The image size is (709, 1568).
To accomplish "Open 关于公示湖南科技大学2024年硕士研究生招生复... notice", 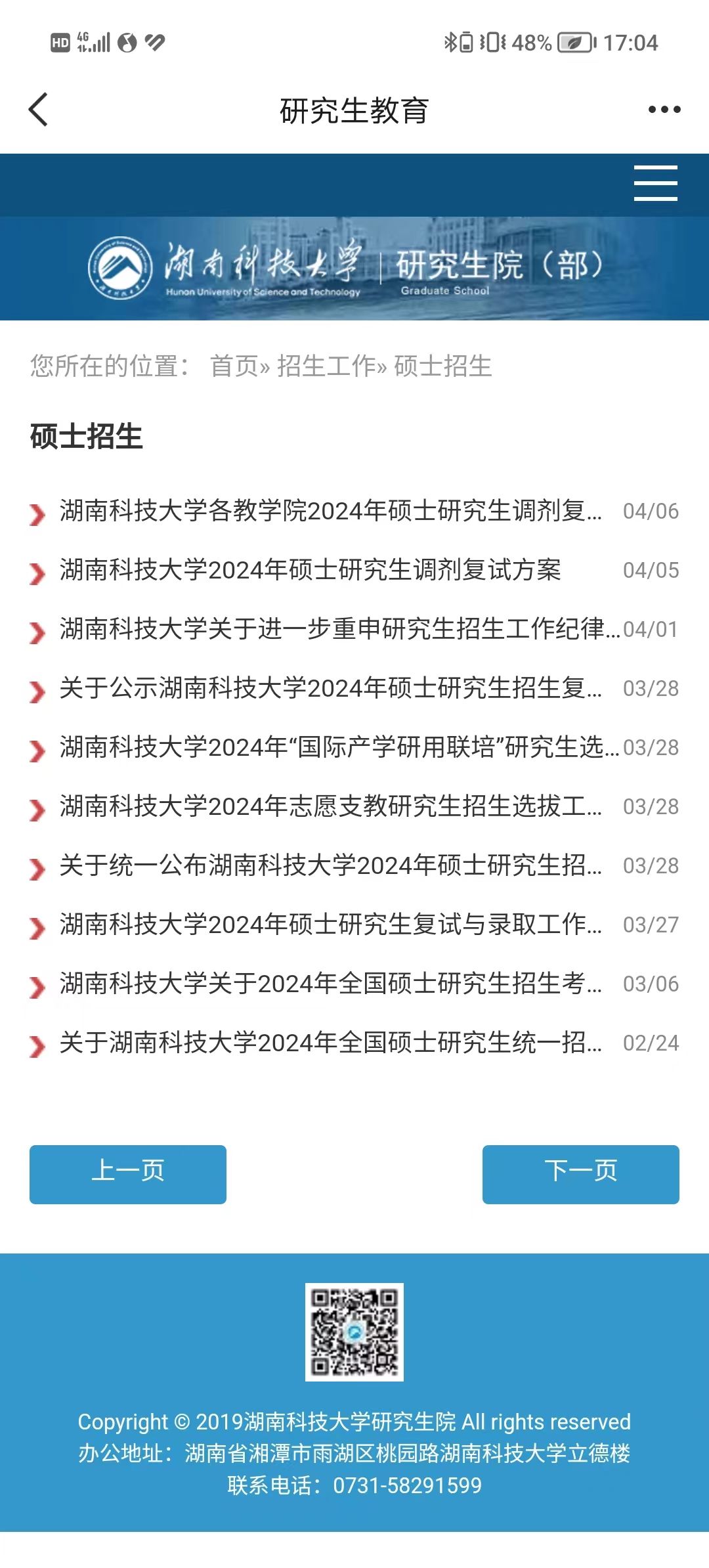I will (330, 688).
